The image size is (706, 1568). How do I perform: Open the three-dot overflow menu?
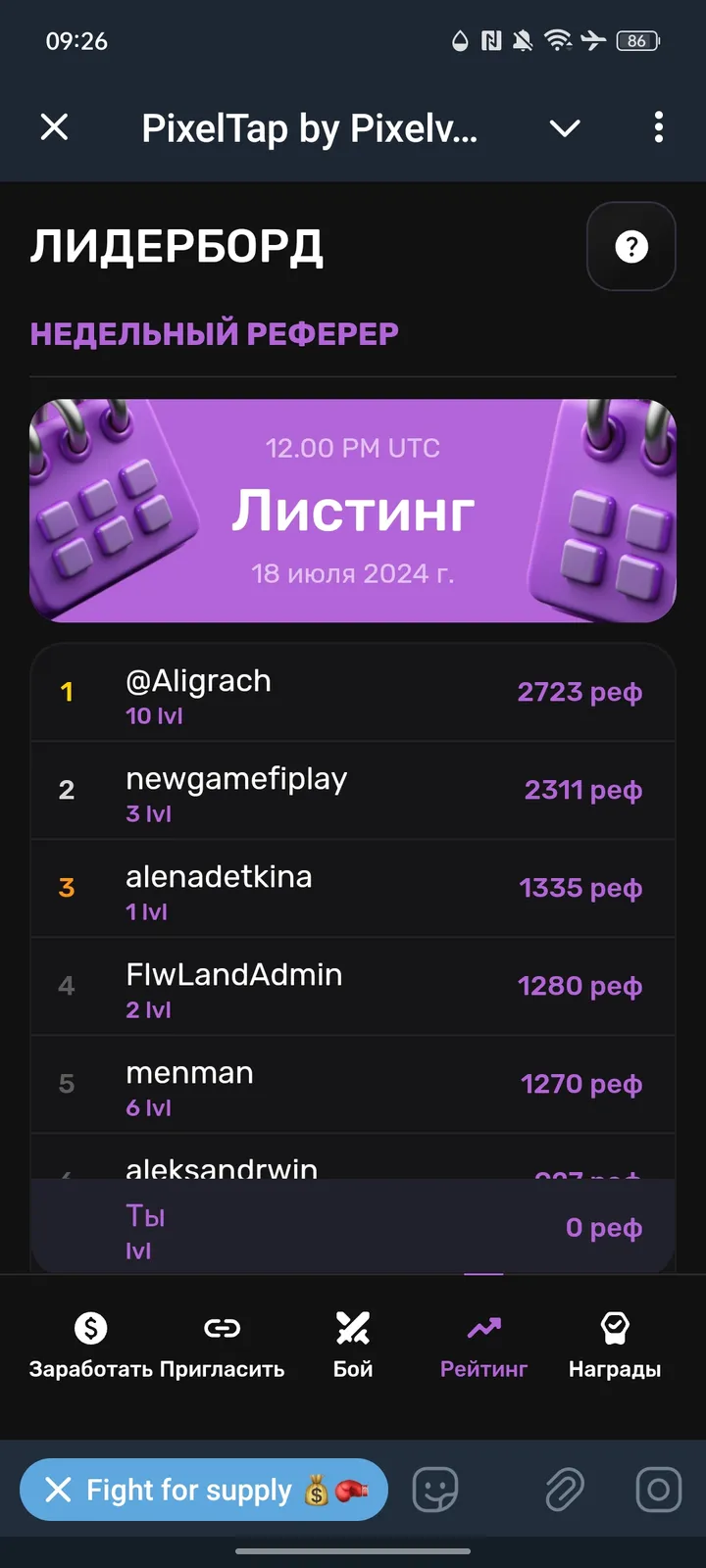pyautogui.click(x=658, y=127)
